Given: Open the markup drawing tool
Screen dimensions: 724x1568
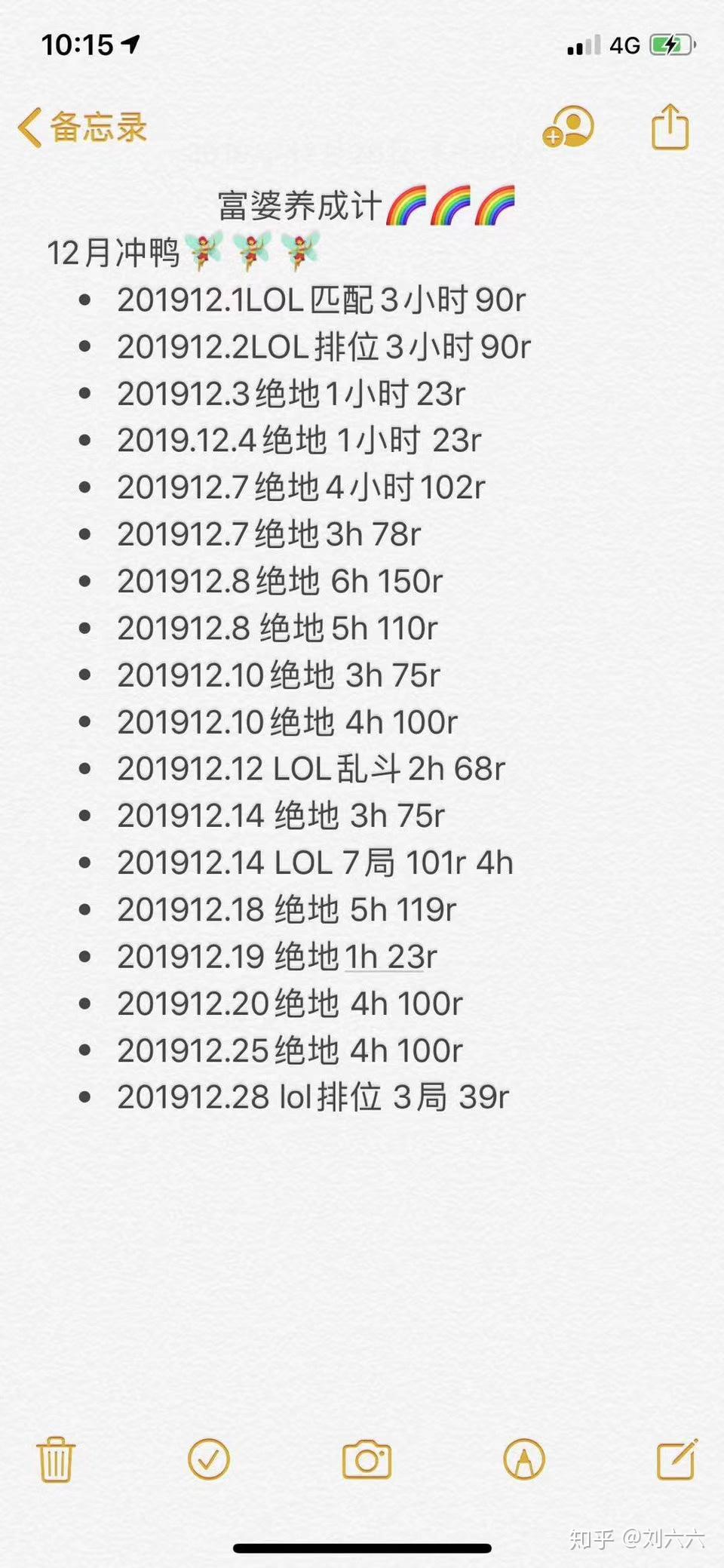Looking at the screenshot, I should point(524,1459).
